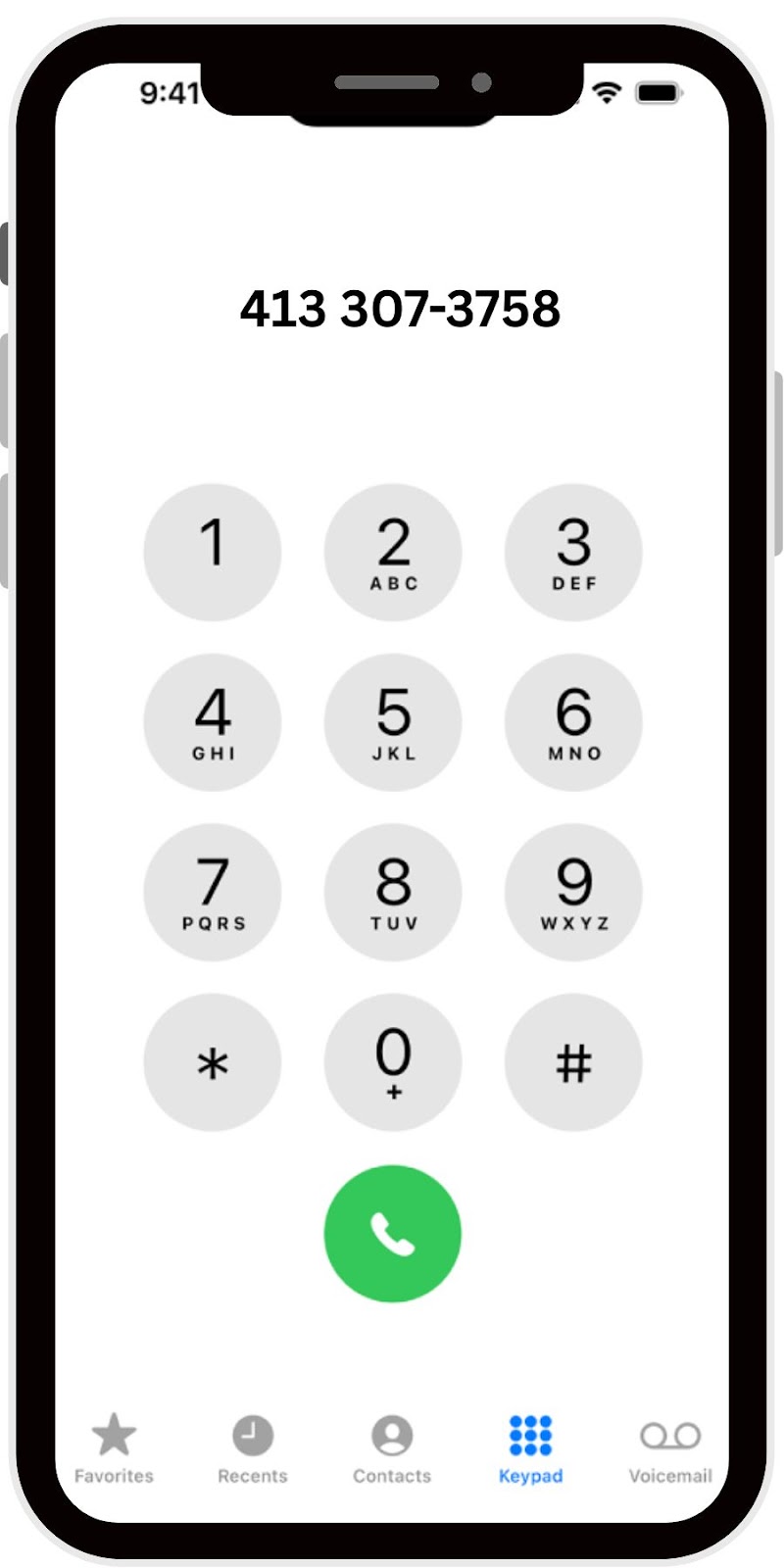Viewport: 784px width, 1568px height.
Task: Switch to the Recents tab
Action: tap(253, 1448)
